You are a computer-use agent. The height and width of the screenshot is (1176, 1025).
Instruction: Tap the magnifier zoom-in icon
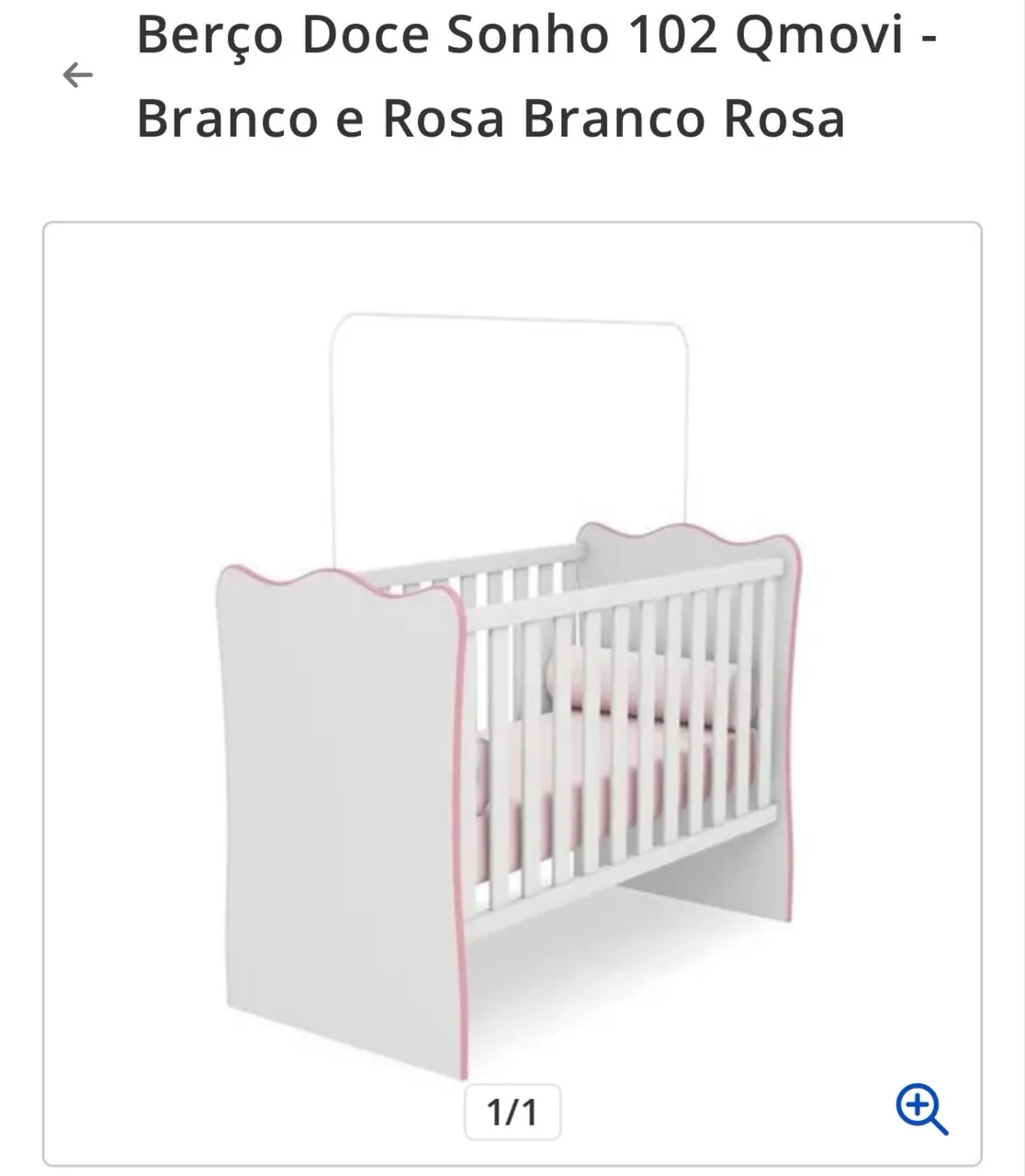point(921,1109)
